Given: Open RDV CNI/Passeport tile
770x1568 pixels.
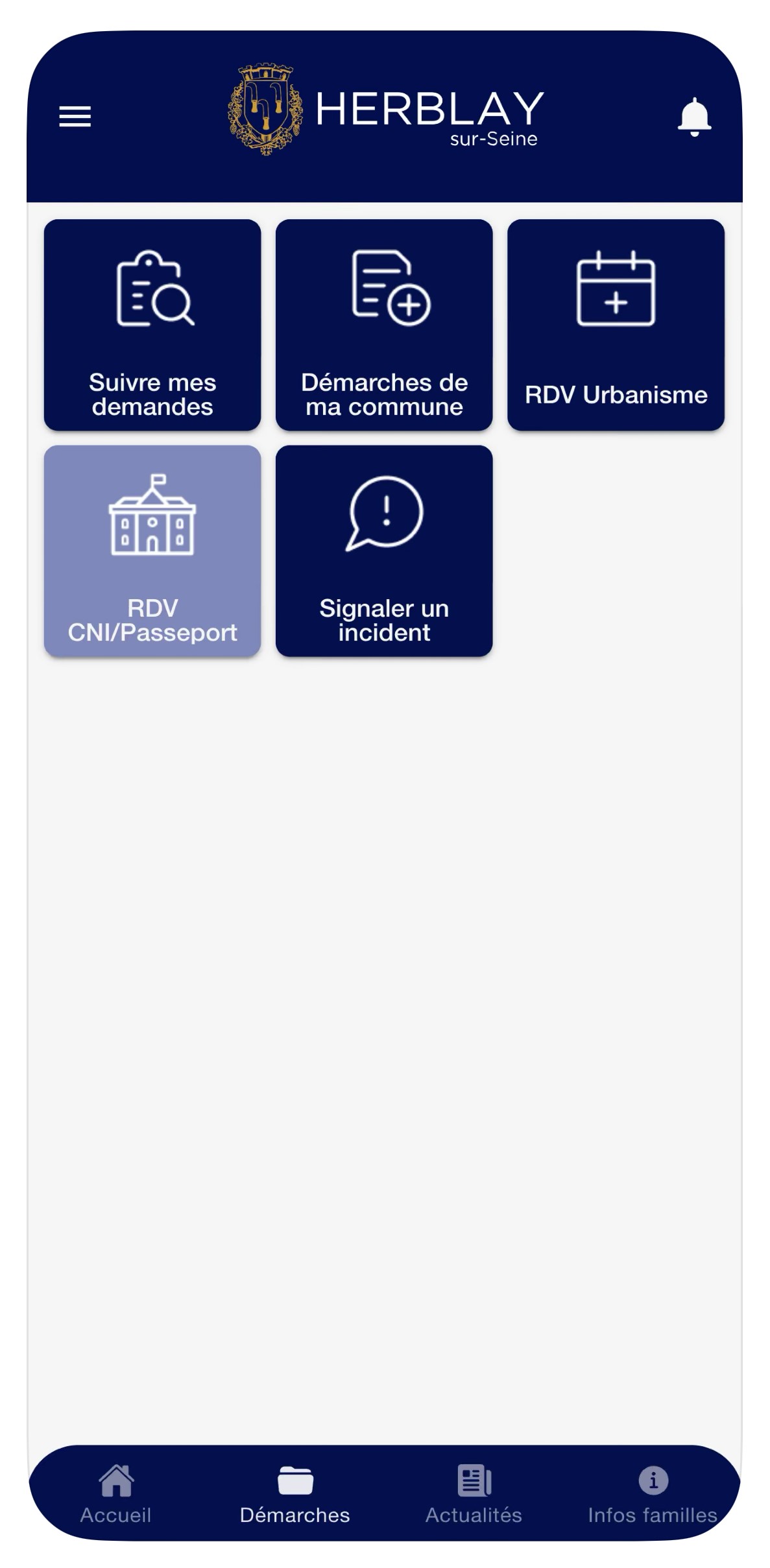Looking at the screenshot, I should tap(152, 551).
